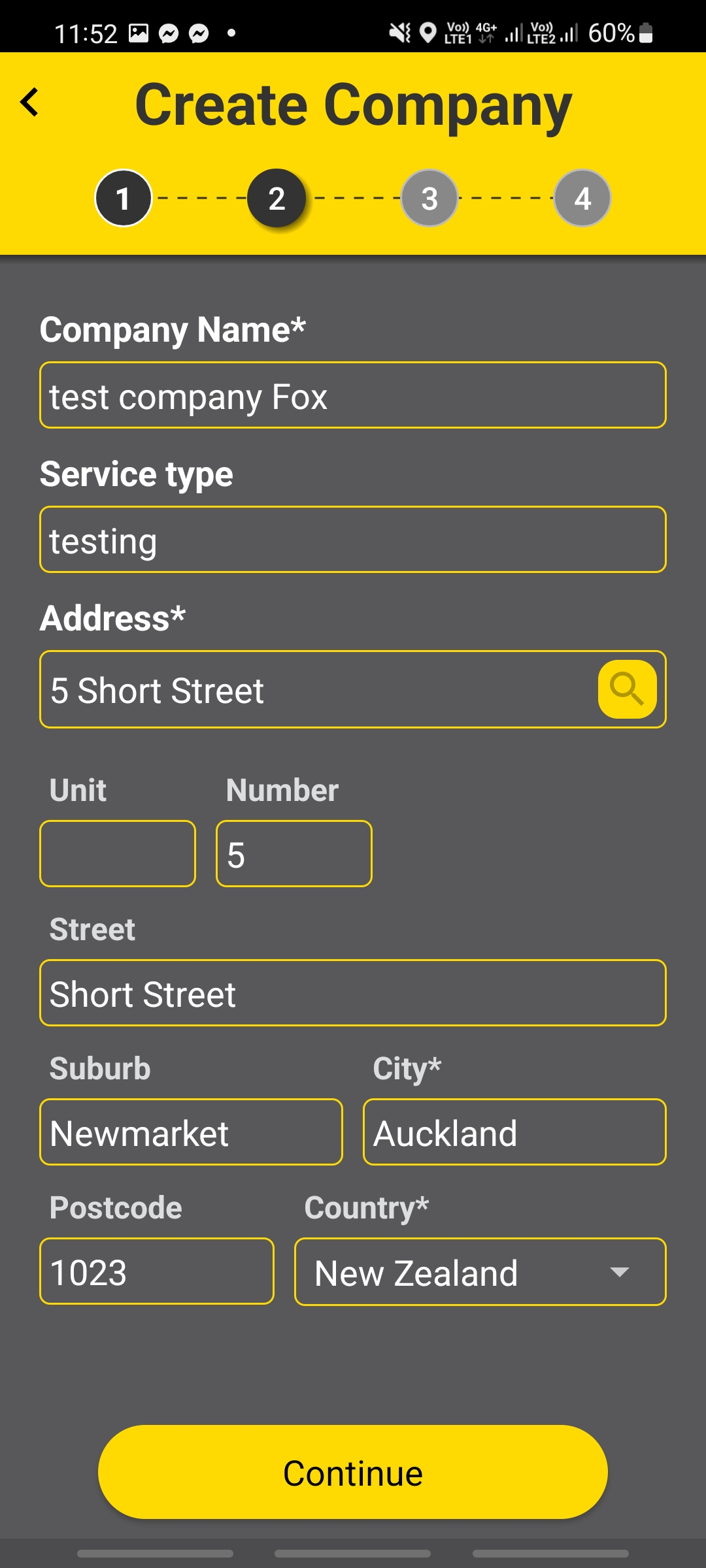Edit the Postcode field showing 1023
The width and height of the screenshot is (706, 1568).
[x=157, y=1271]
